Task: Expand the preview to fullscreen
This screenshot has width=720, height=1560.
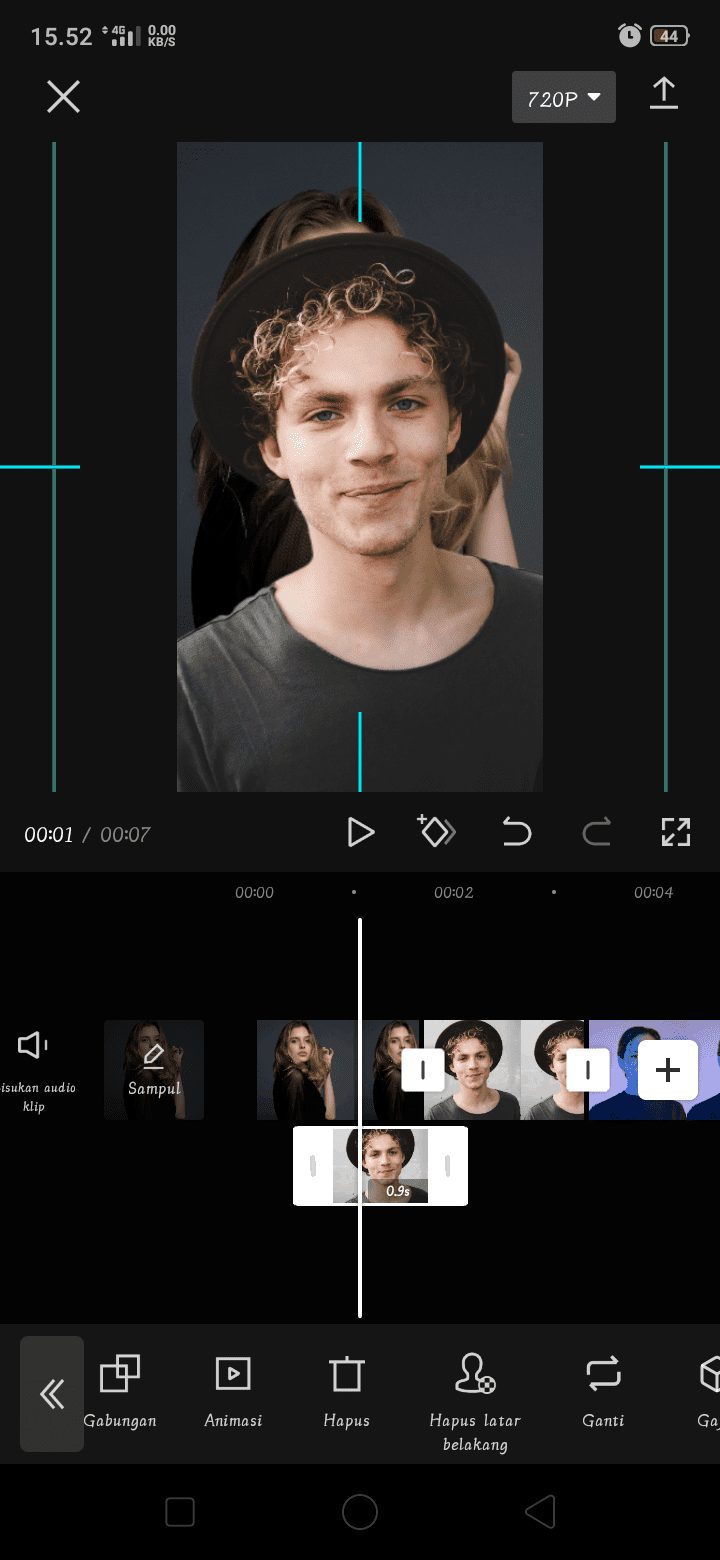Action: [x=676, y=832]
